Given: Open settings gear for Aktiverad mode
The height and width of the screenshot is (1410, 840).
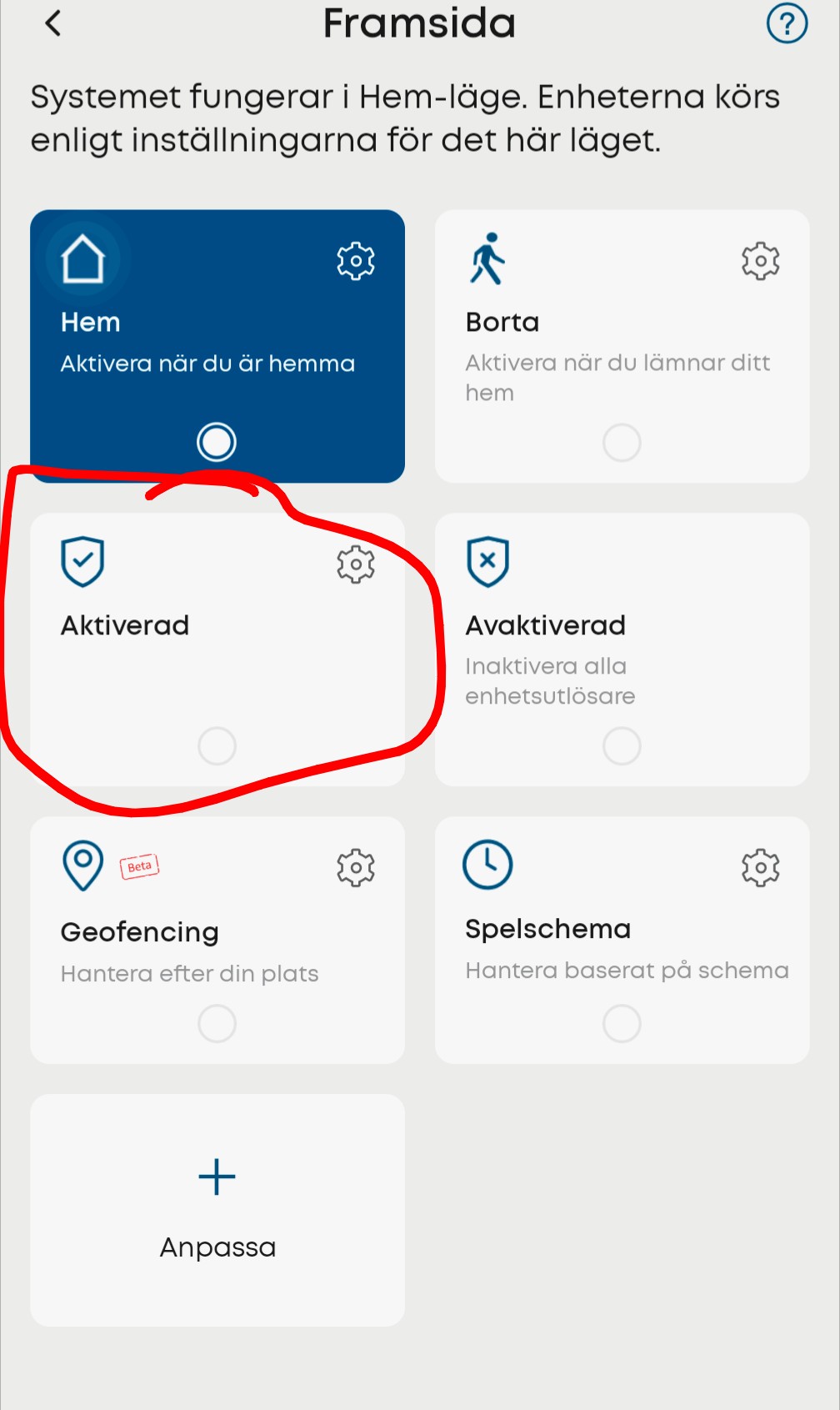Looking at the screenshot, I should point(356,565).
